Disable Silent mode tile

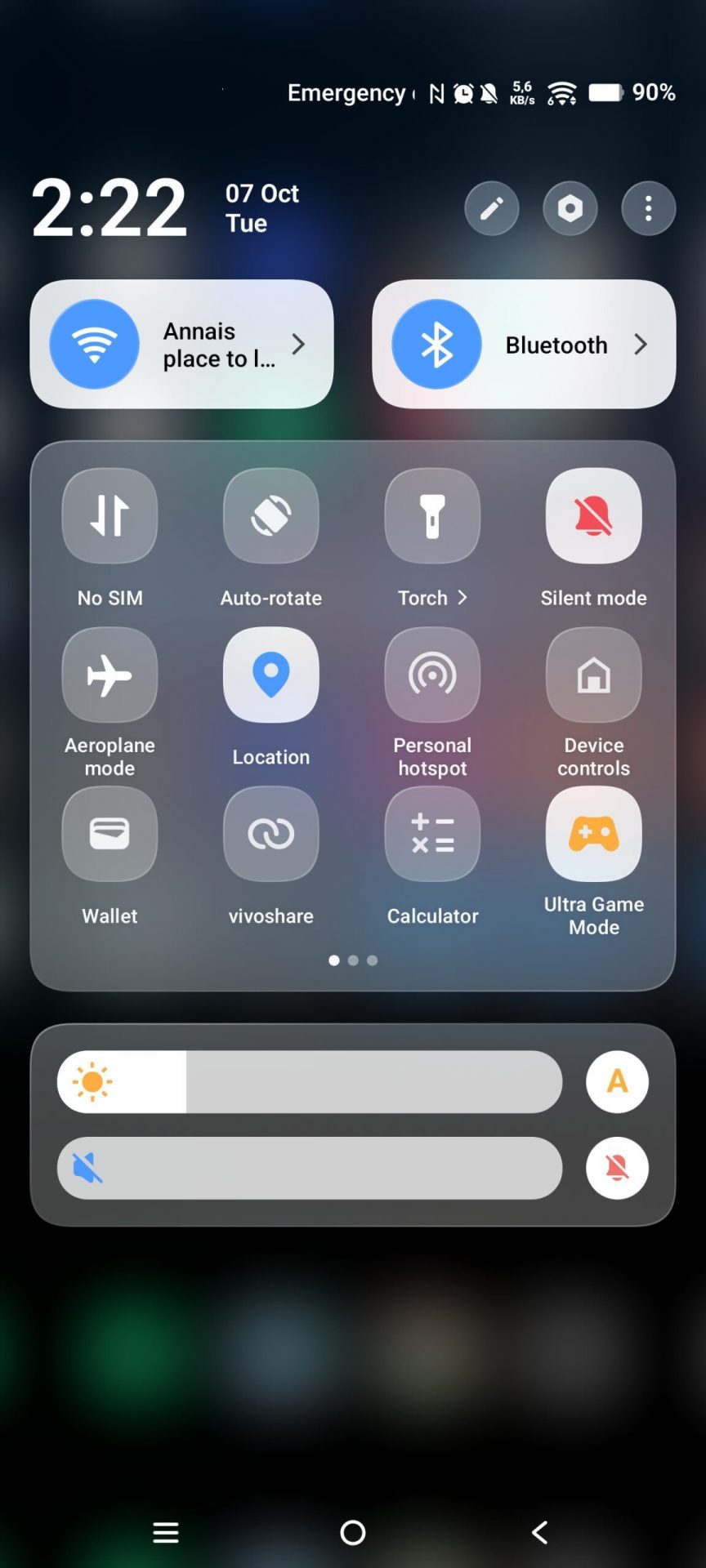click(x=593, y=515)
